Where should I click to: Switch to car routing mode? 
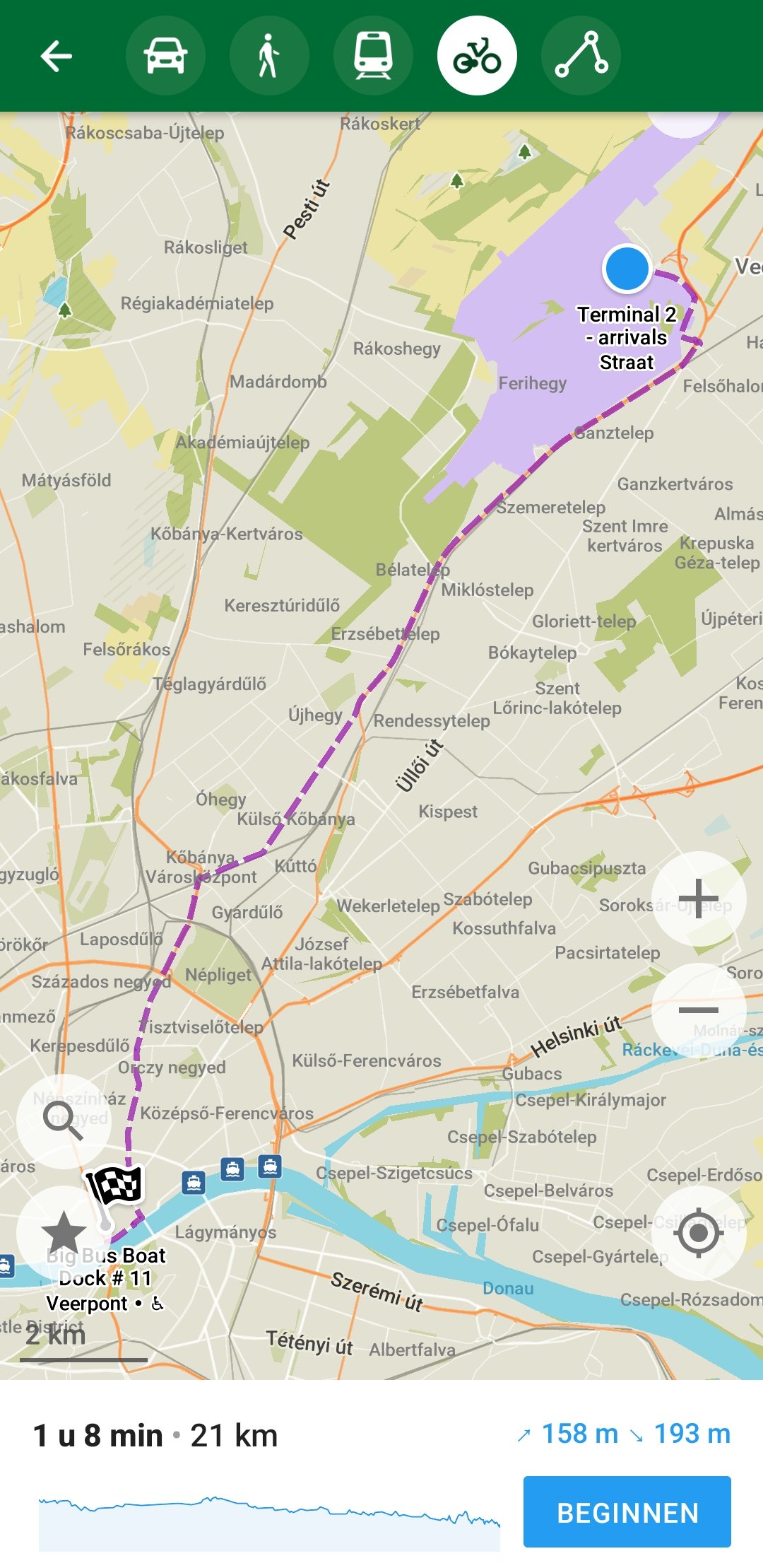[x=165, y=56]
